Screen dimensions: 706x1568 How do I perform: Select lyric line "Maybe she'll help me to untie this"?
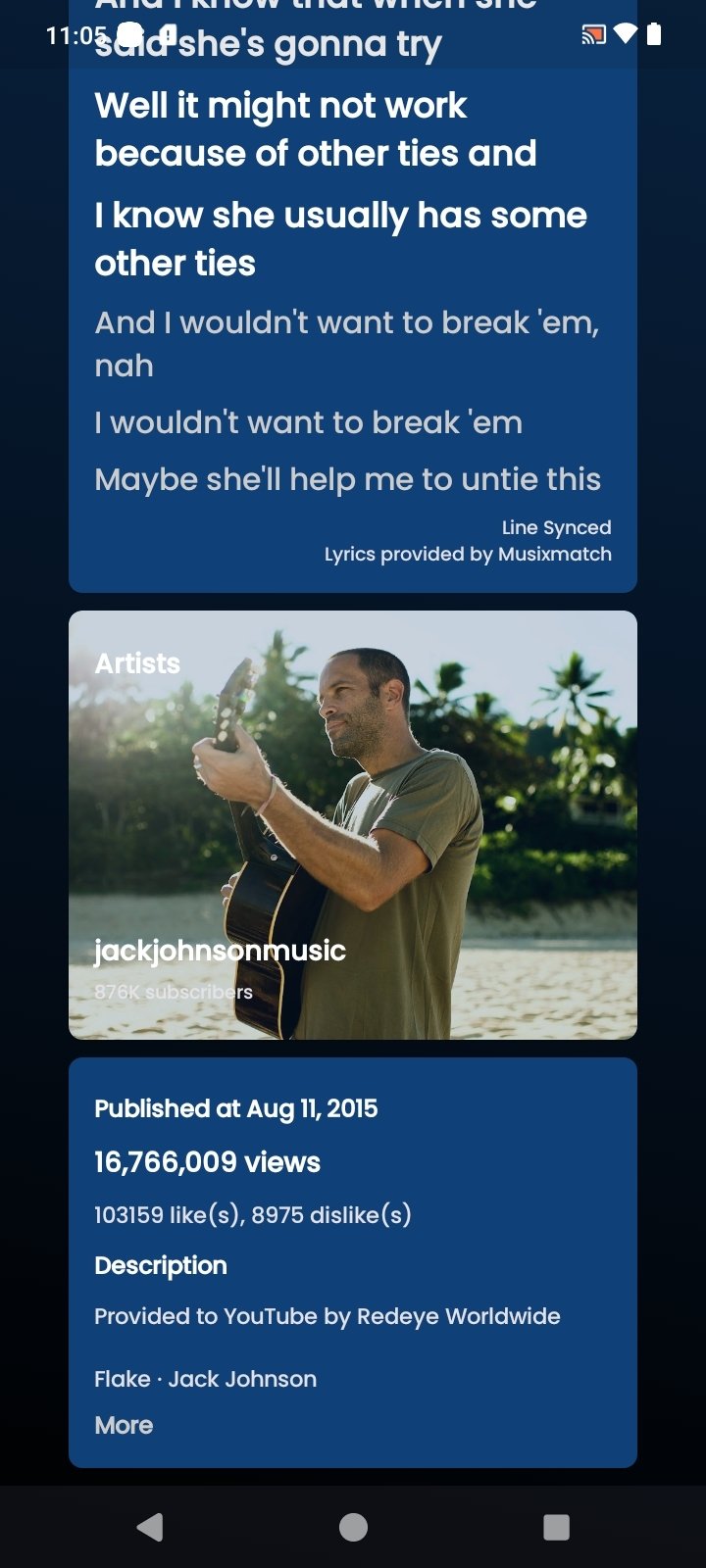347,479
